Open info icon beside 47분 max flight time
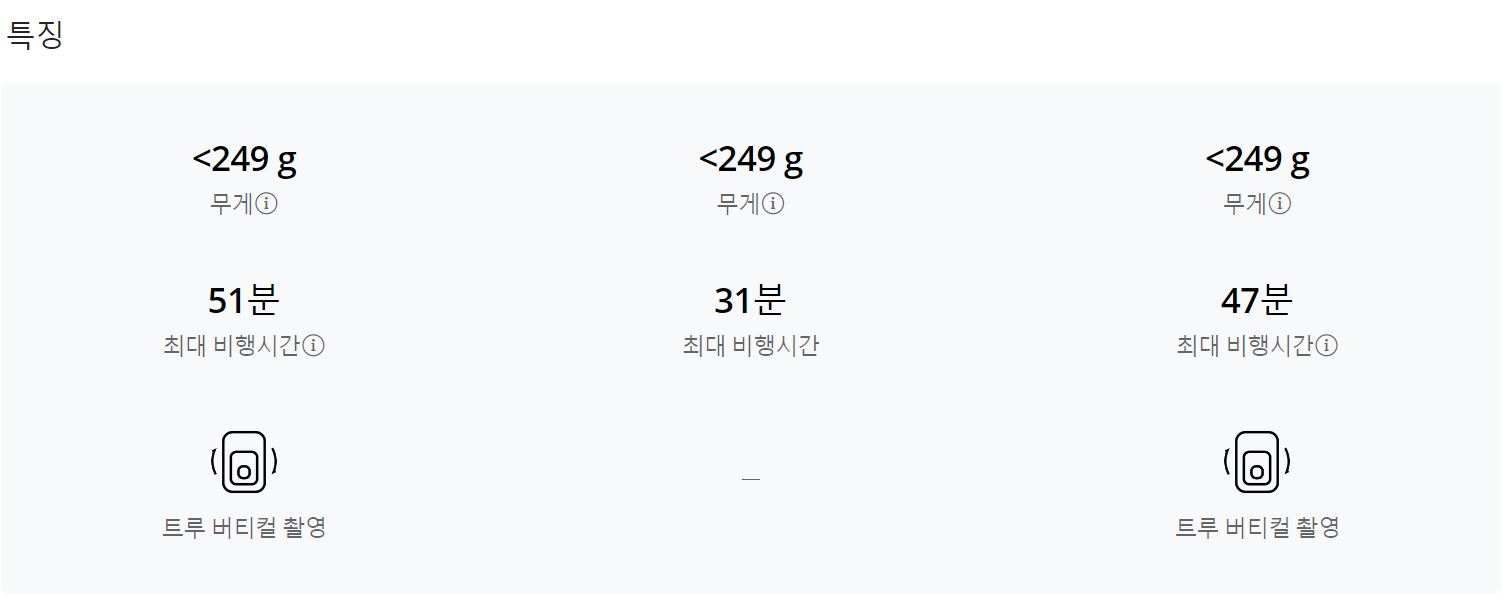 pos(1326,346)
